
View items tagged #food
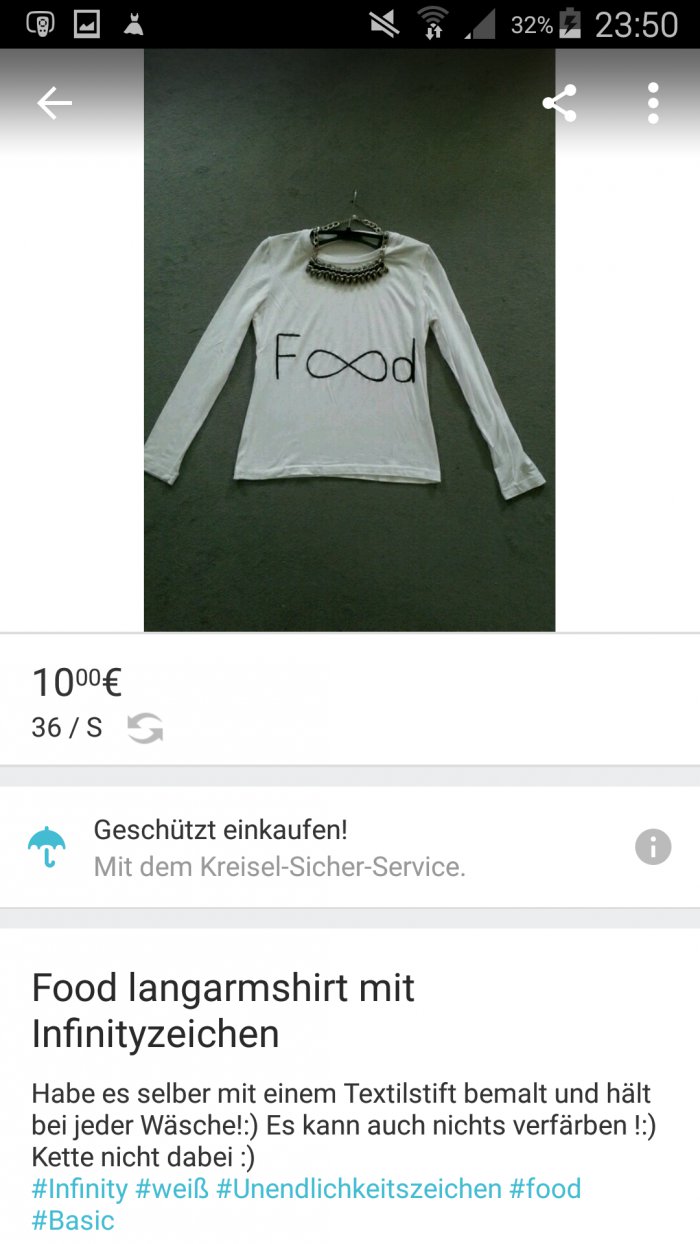point(545,1189)
